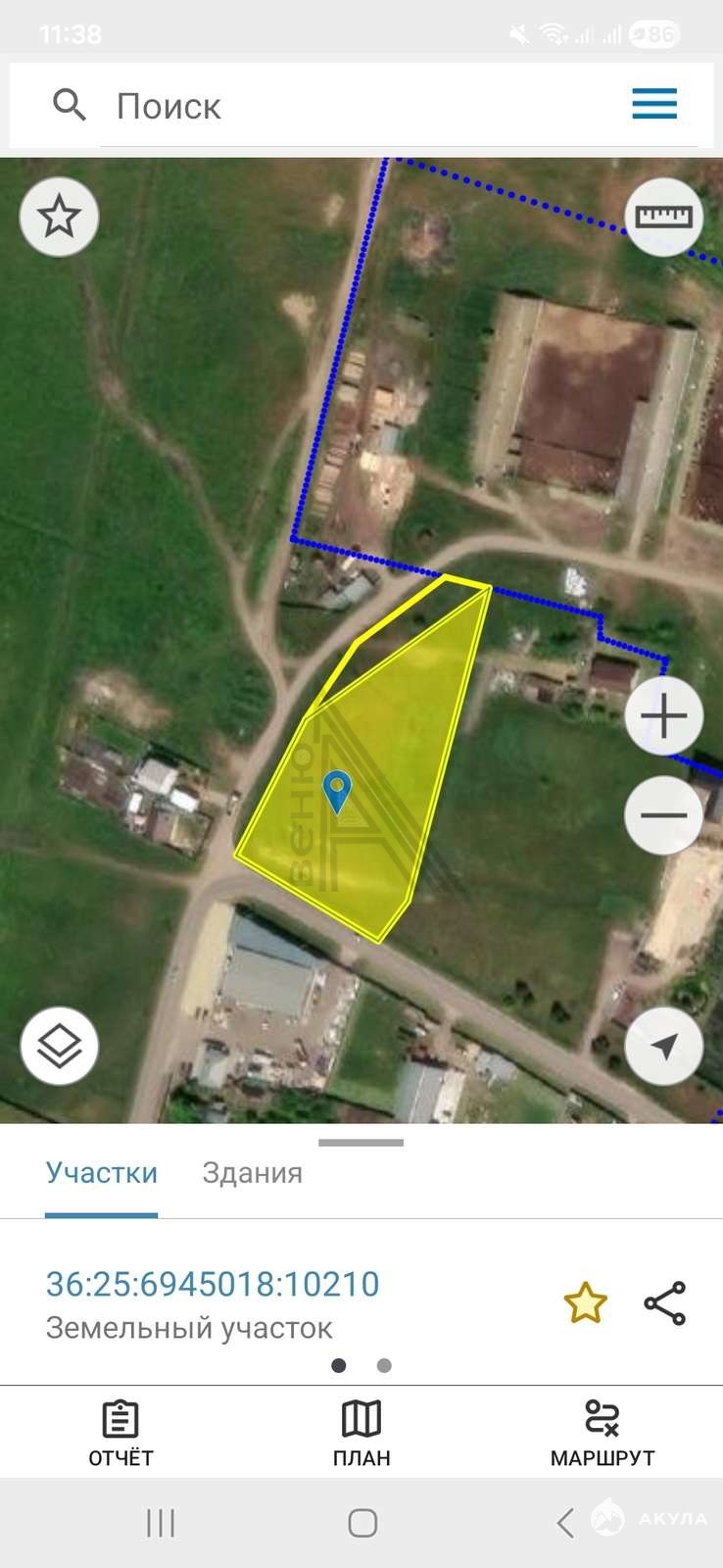Zoom out of the map

pos(663,815)
